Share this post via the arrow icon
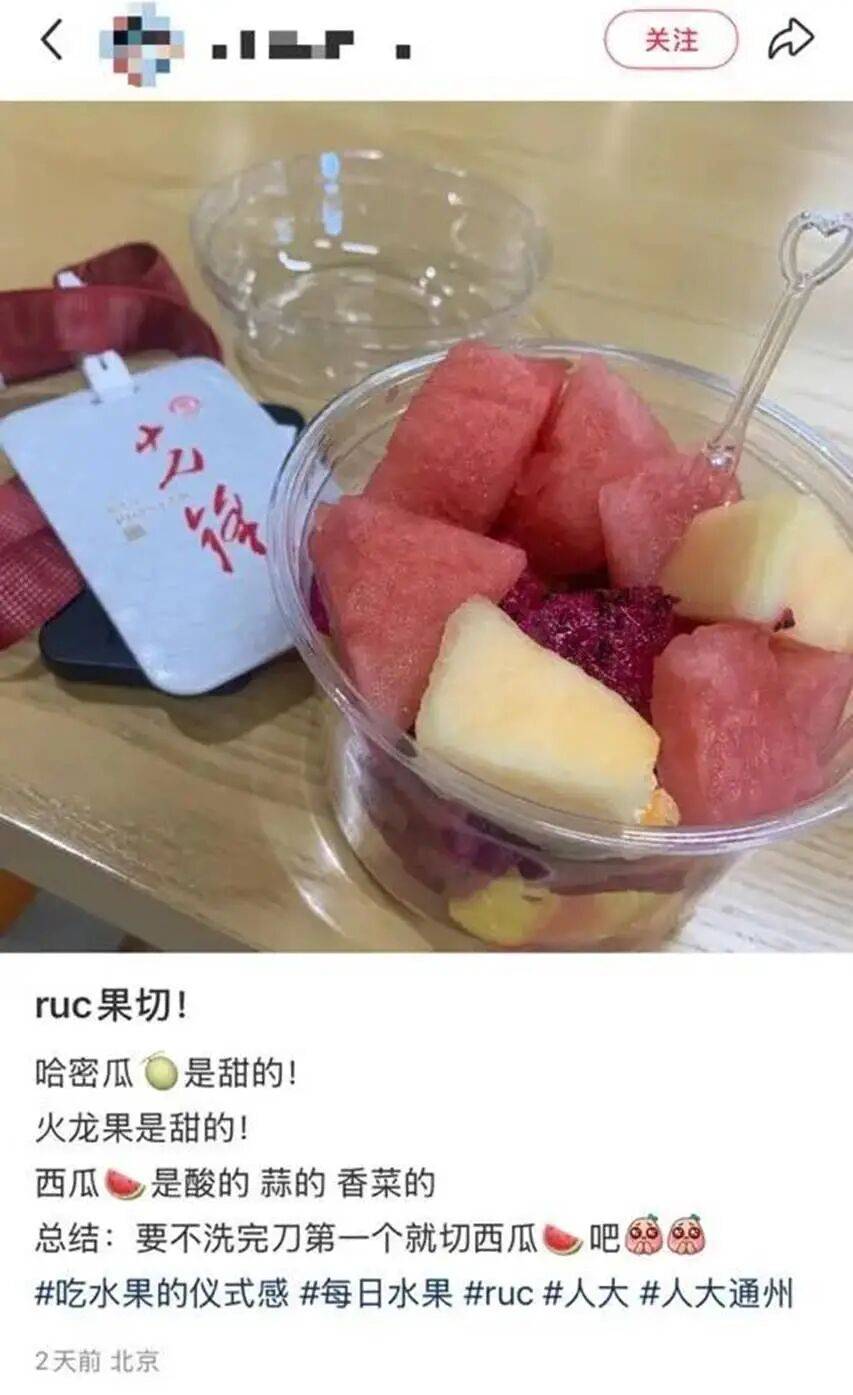853x1395 pixels. click(790, 40)
